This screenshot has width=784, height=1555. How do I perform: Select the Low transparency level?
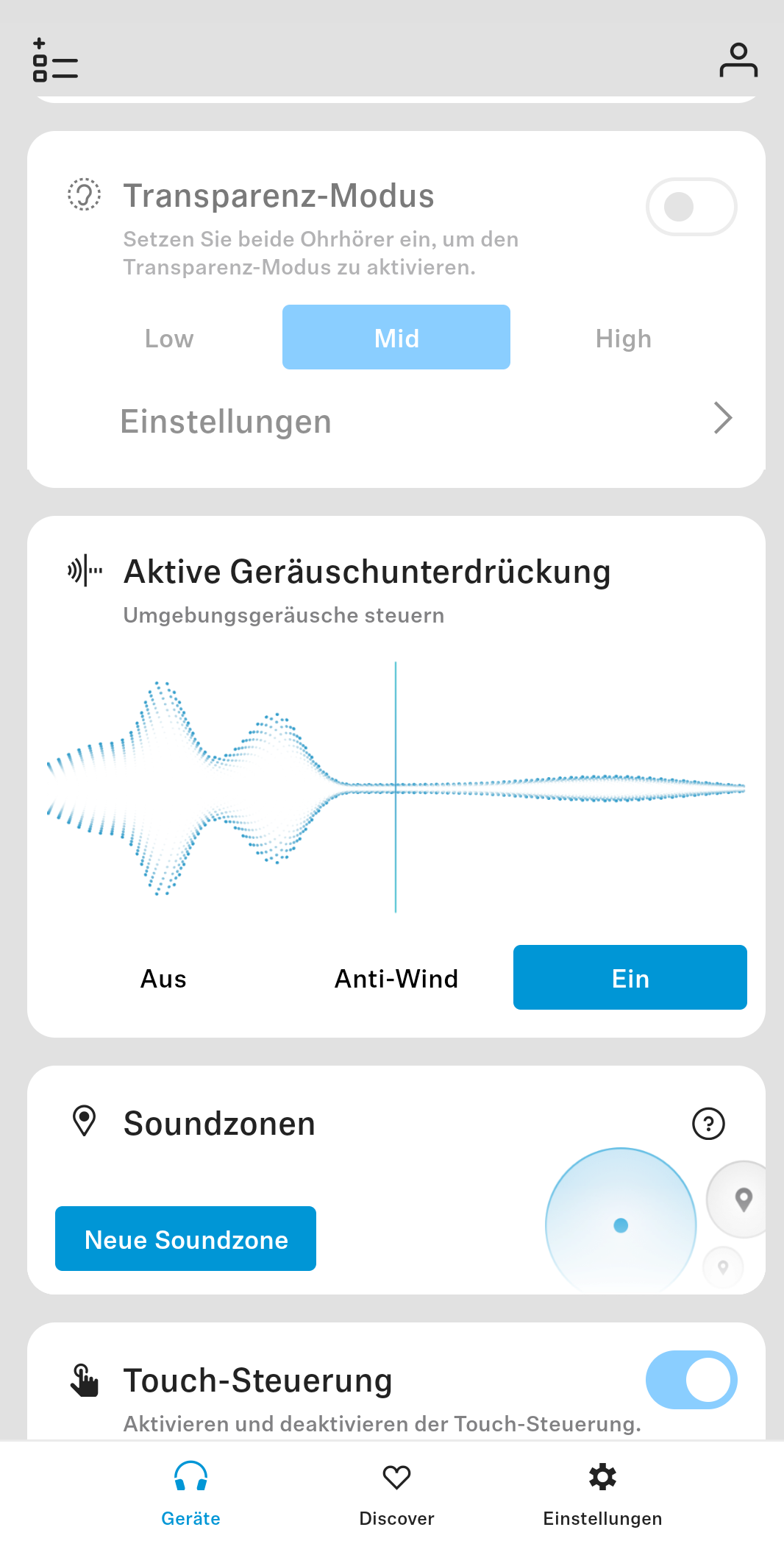click(x=169, y=339)
